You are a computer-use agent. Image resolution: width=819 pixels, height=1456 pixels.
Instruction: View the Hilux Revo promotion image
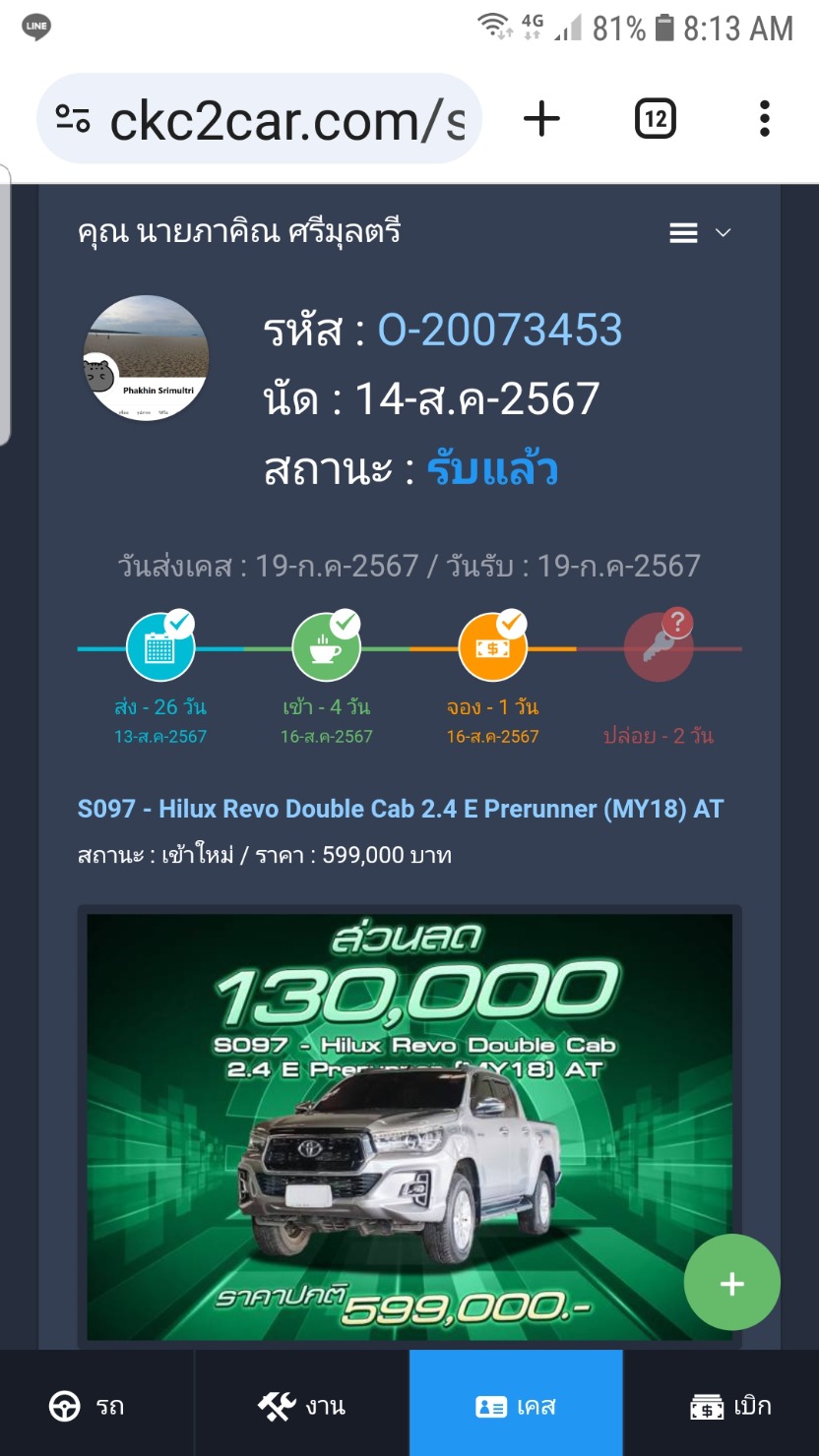(x=409, y=1126)
